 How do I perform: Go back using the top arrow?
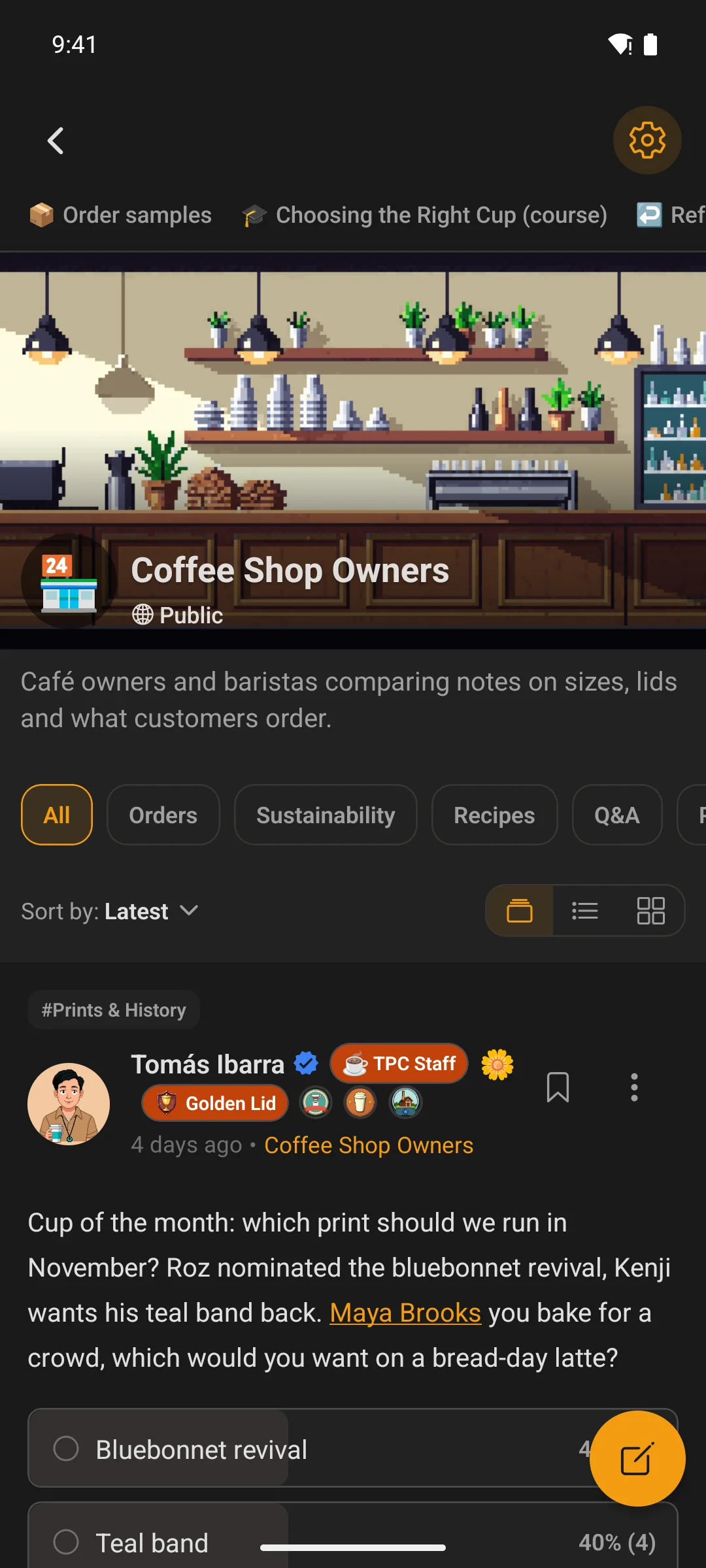56,140
